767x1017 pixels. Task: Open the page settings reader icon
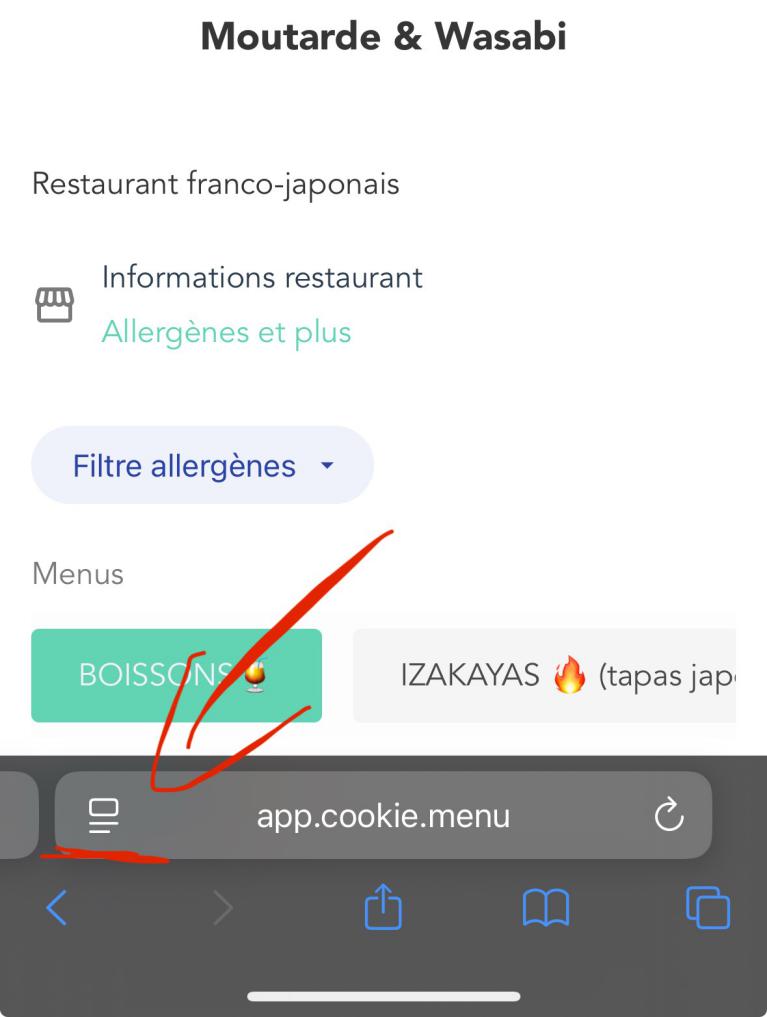tap(103, 816)
